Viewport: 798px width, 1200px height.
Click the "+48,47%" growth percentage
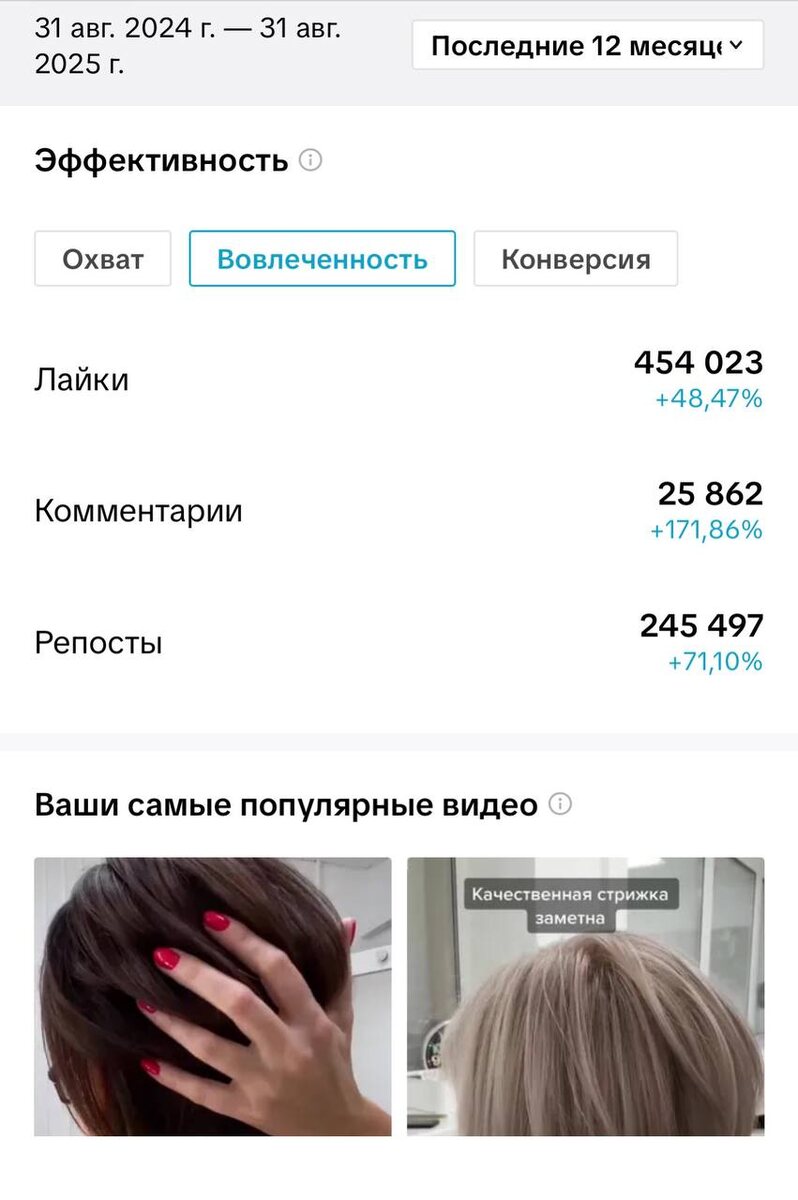(714, 399)
